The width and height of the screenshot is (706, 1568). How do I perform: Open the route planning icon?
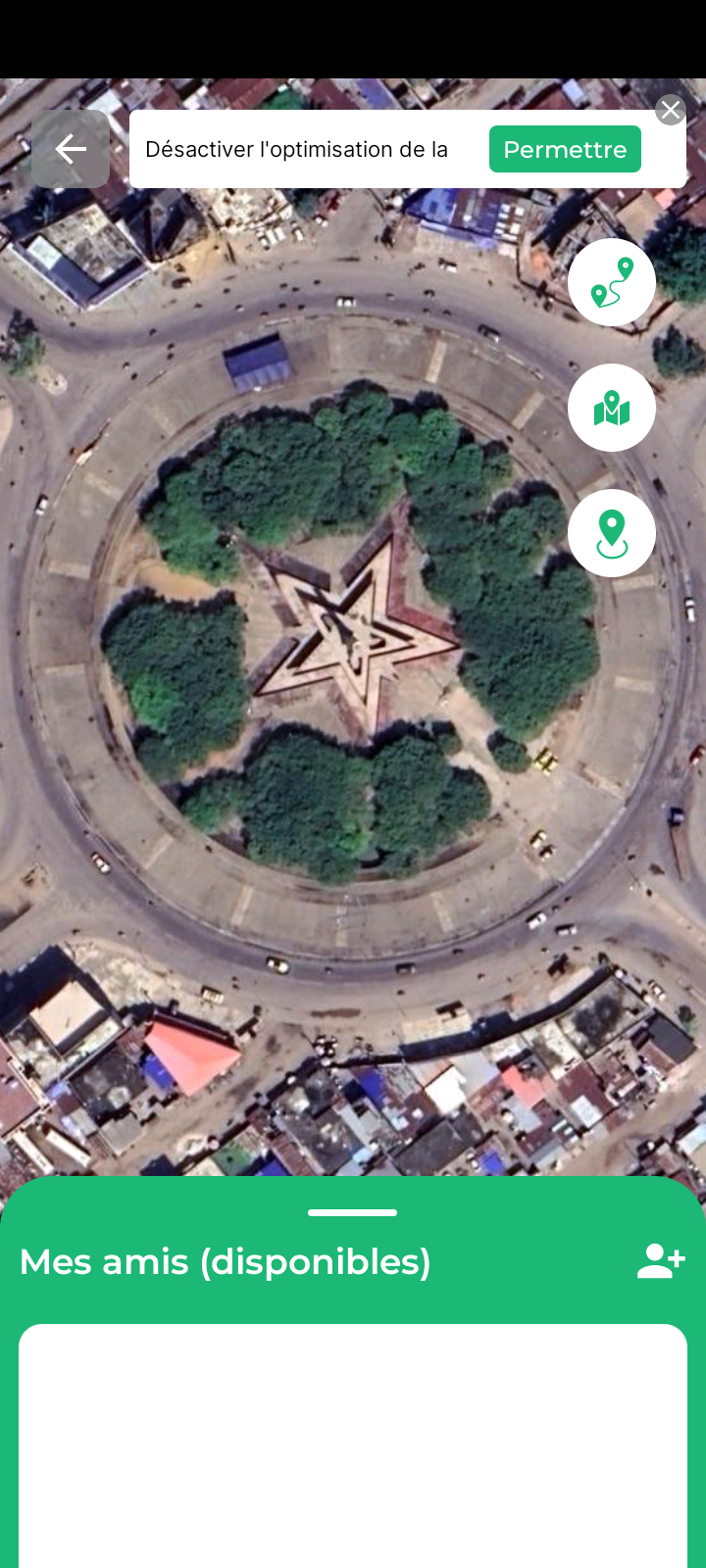click(612, 282)
